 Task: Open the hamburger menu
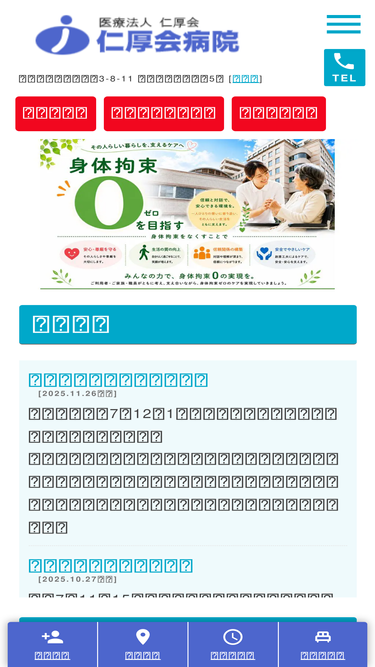pos(344,24)
